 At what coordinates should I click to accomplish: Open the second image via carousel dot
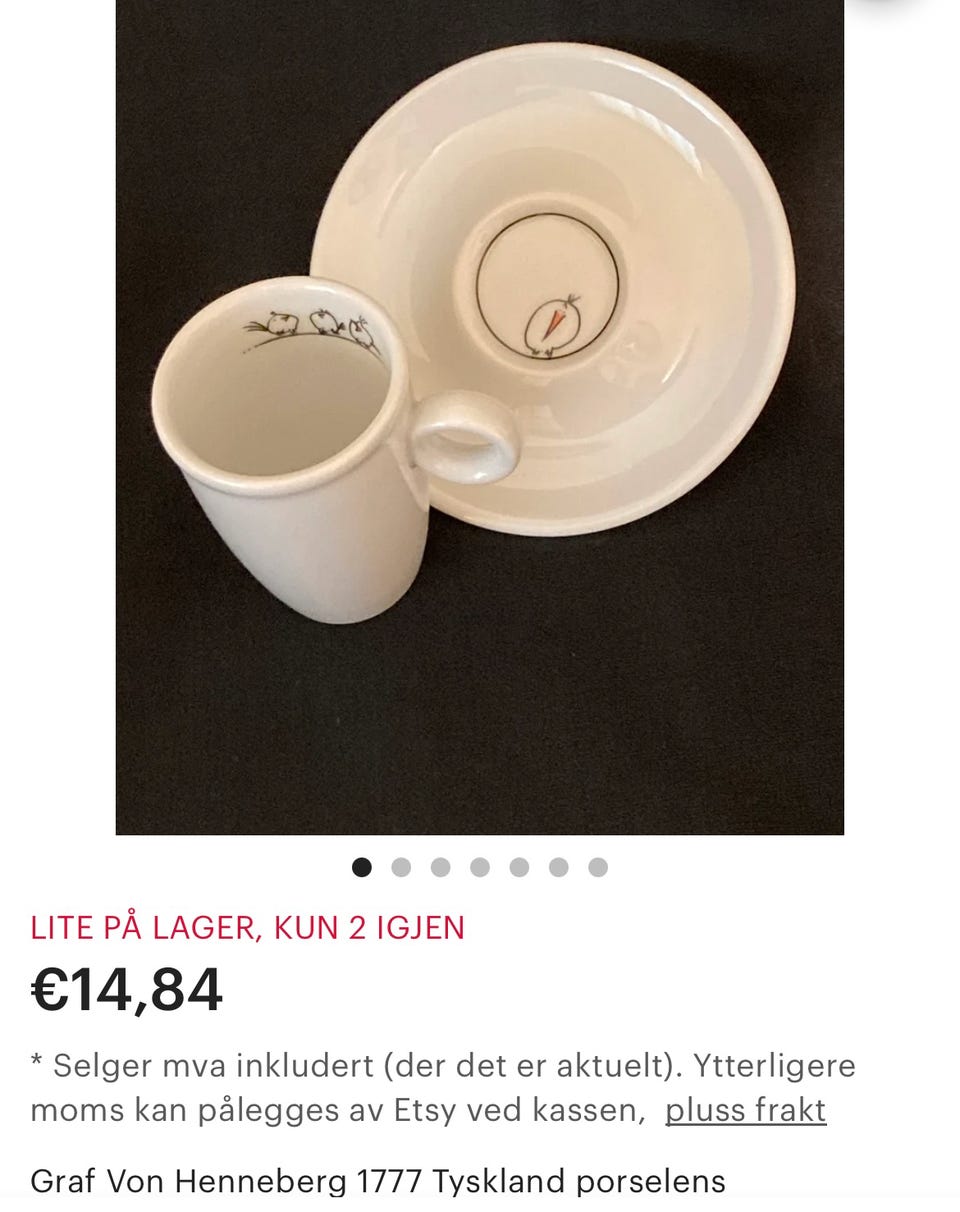pos(400,866)
